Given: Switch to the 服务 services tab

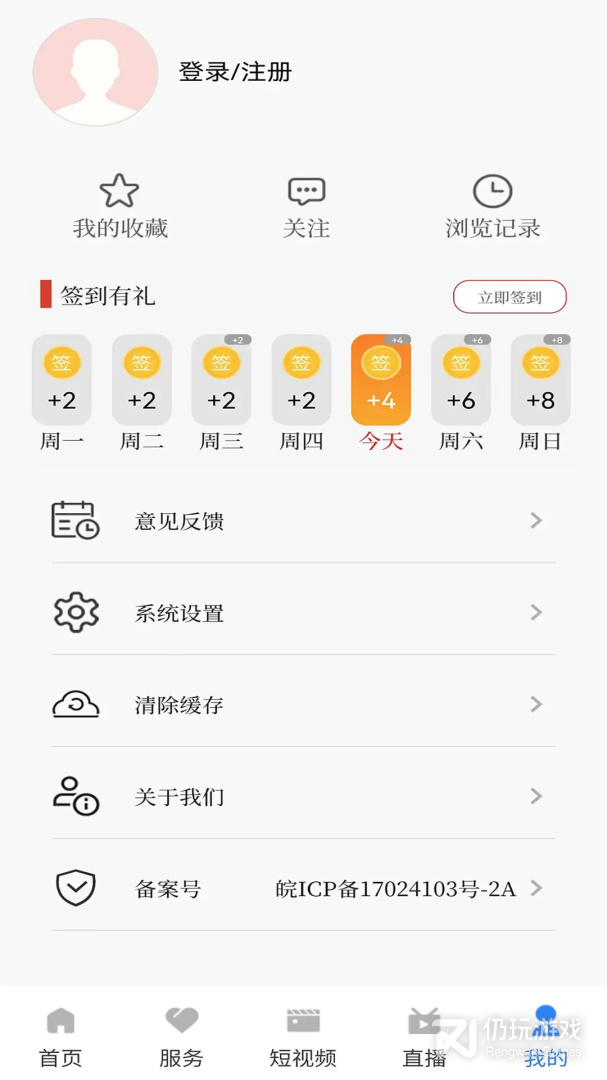Looking at the screenshot, I should [x=182, y=1037].
